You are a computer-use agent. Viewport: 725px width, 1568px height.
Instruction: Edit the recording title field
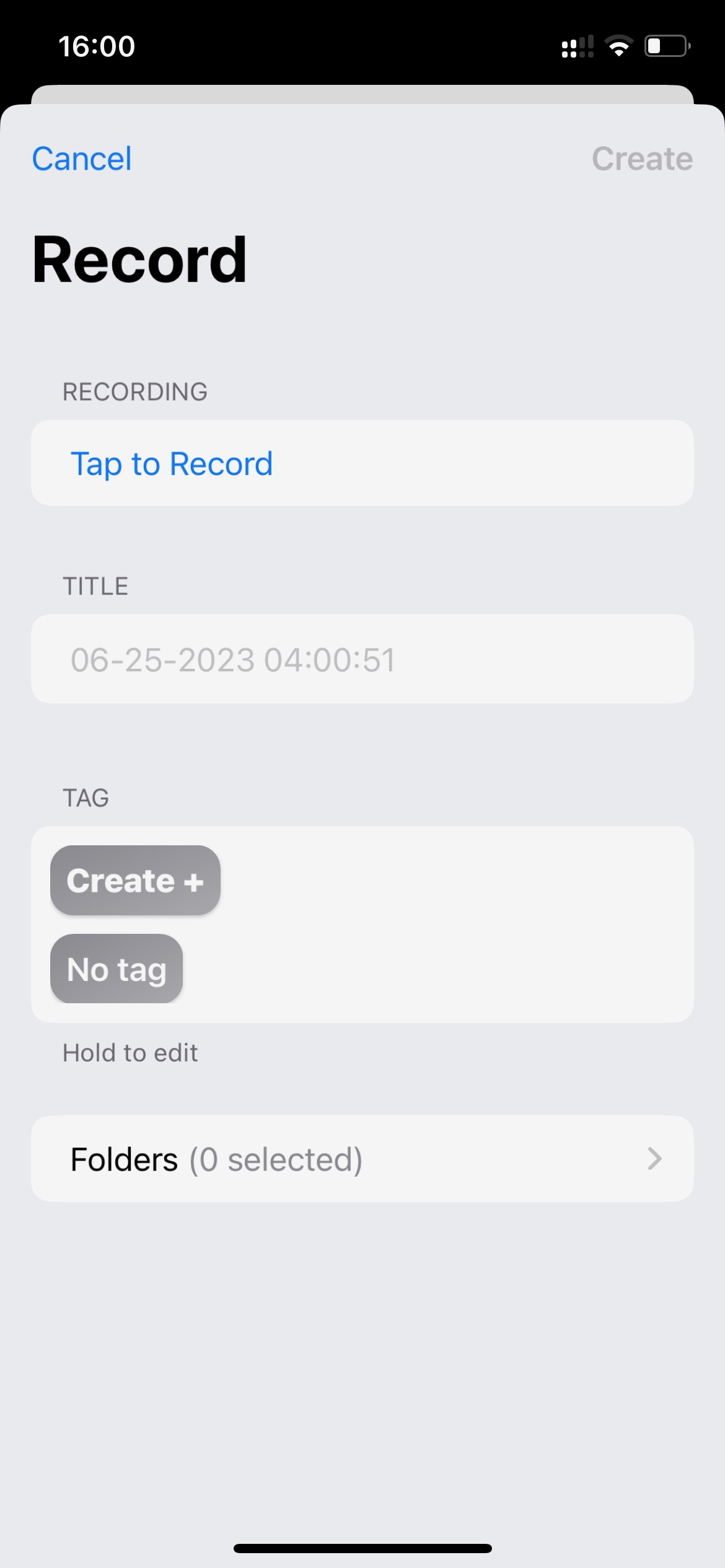pyautogui.click(x=362, y=659)
